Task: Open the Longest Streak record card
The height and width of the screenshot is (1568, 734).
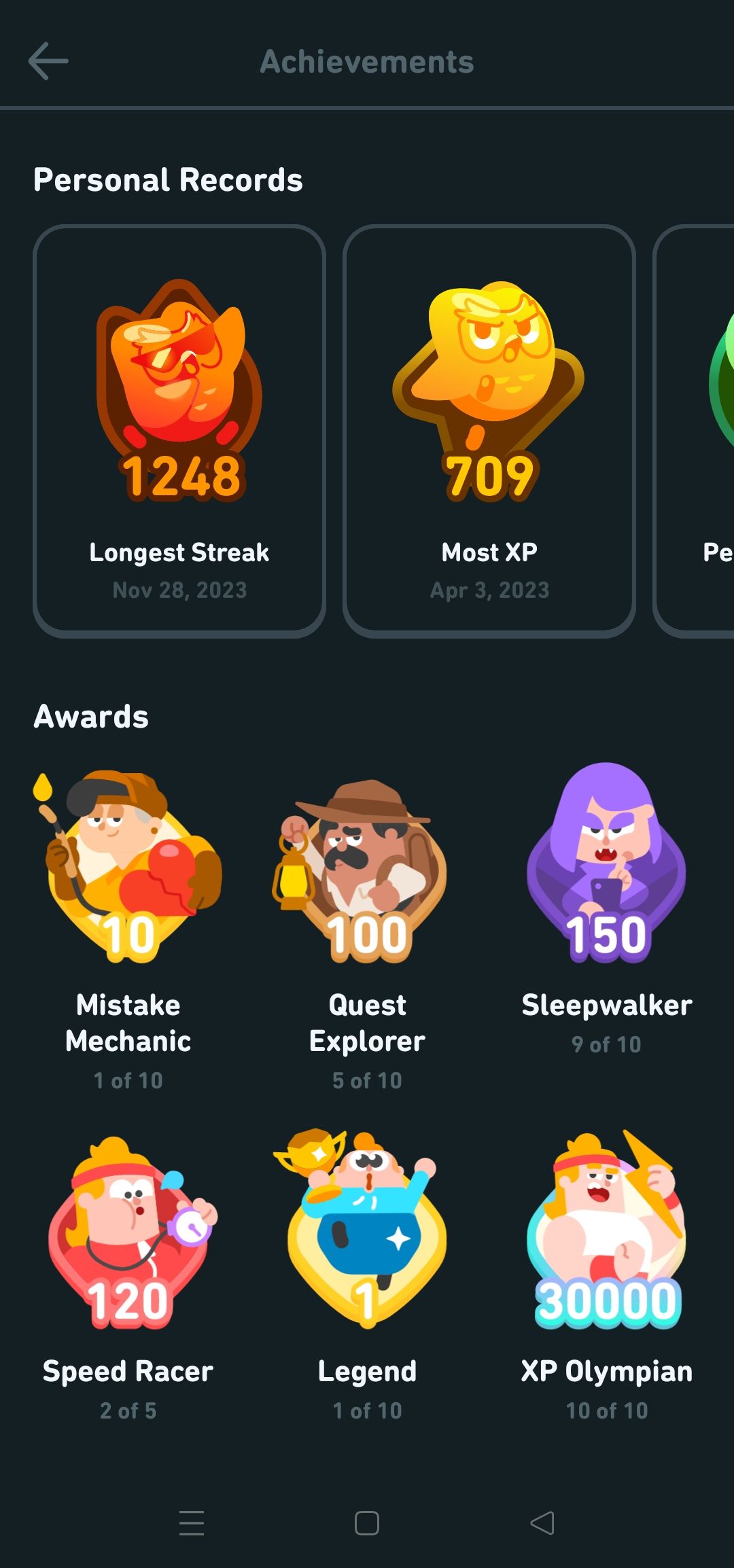Action: [x=179, y=431]
